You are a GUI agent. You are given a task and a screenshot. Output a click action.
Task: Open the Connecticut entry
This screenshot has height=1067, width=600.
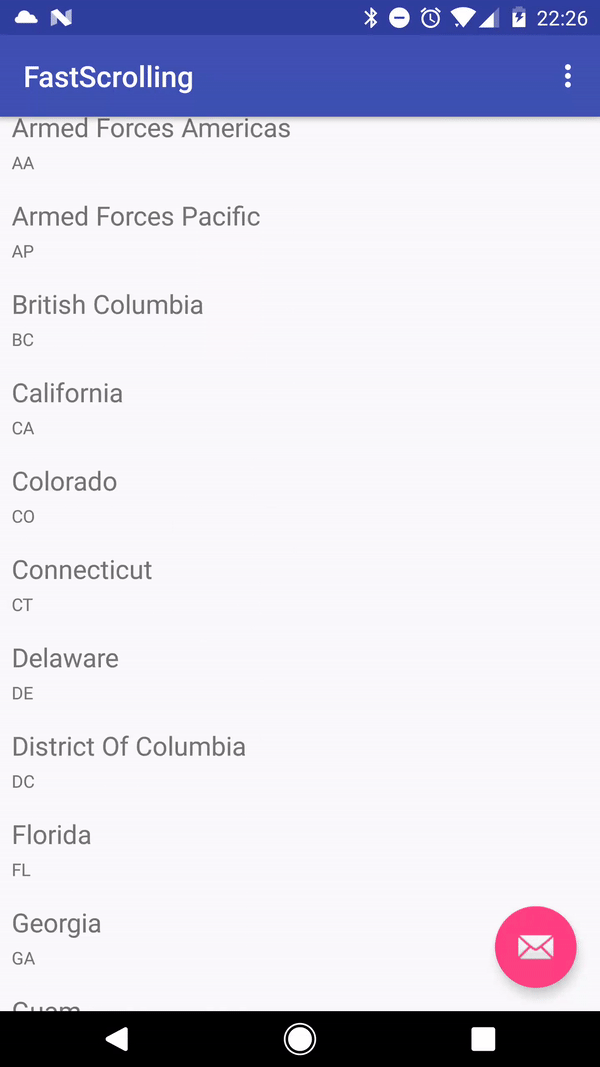coord(300,586)
